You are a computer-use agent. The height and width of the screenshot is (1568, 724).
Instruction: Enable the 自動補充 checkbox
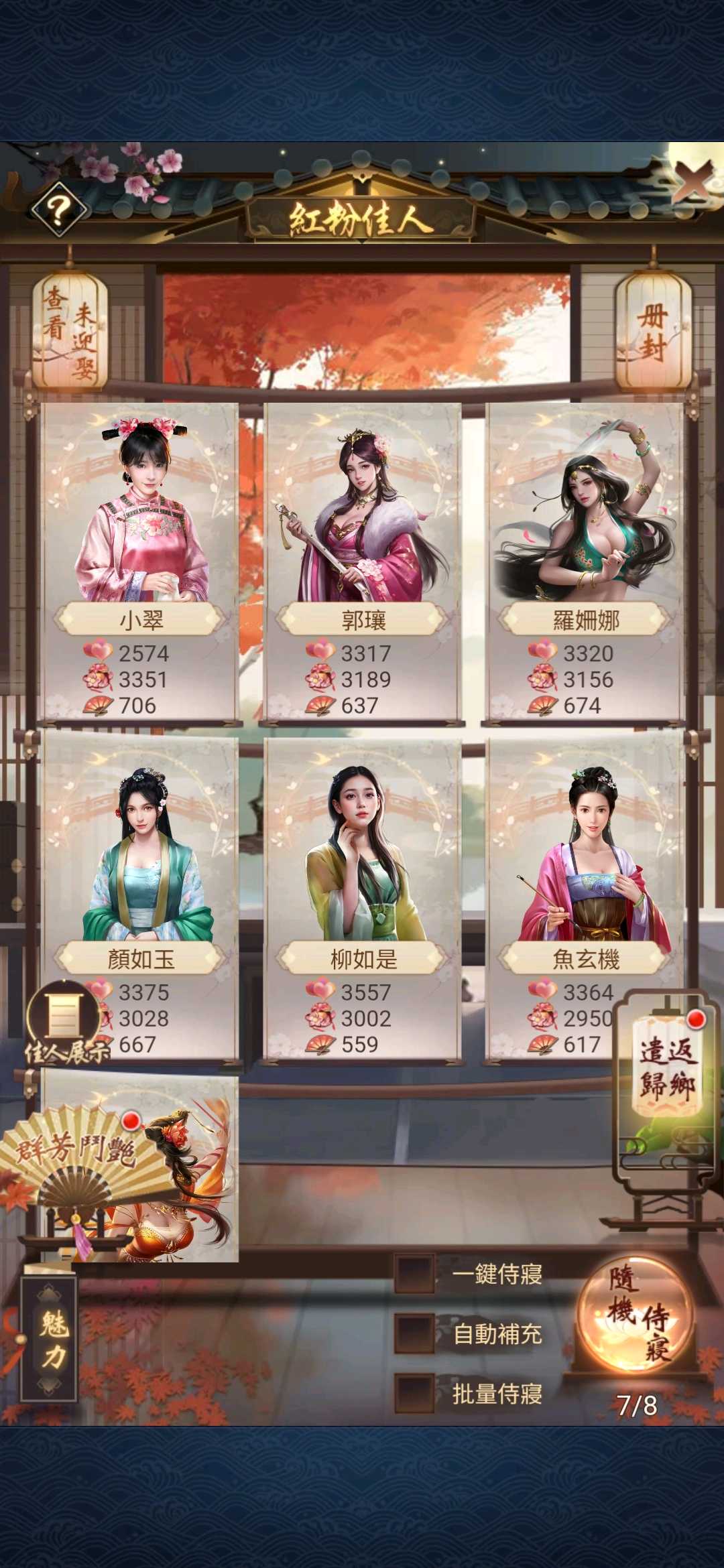tap(414, 1333)
